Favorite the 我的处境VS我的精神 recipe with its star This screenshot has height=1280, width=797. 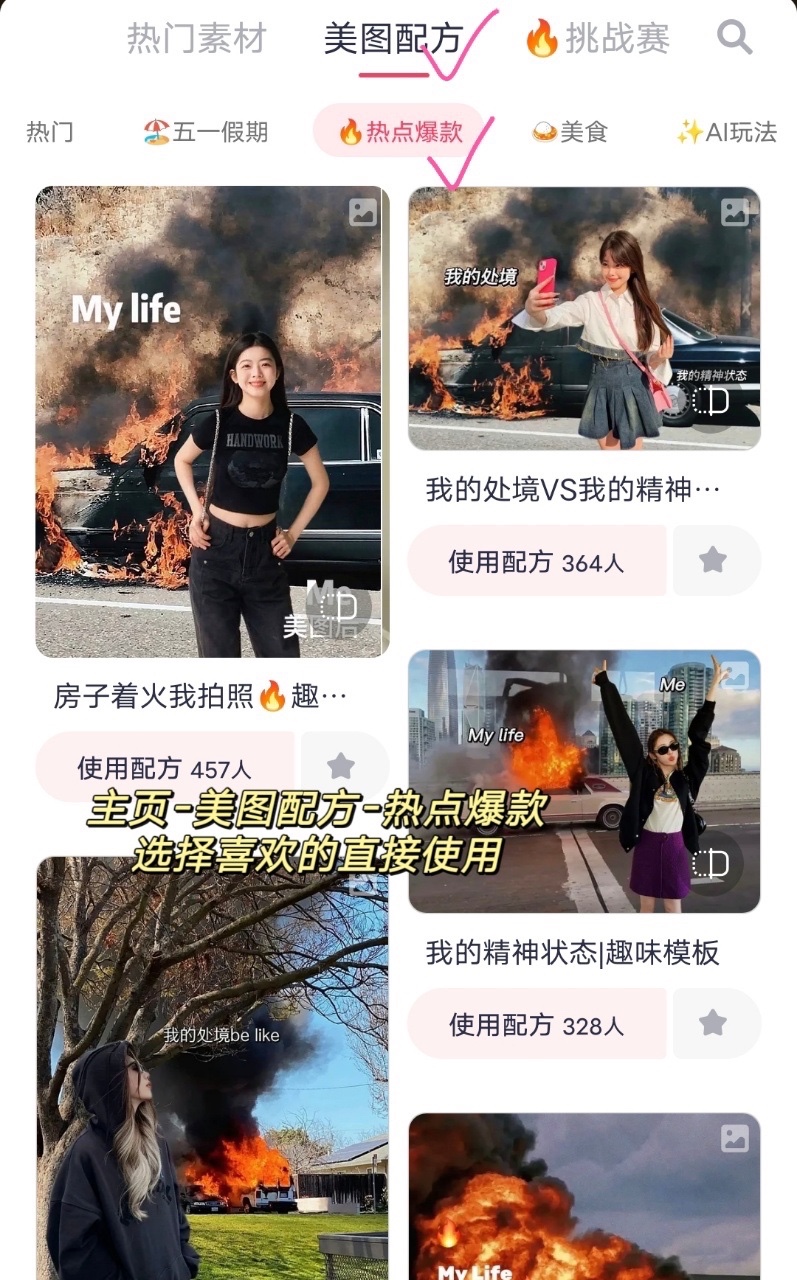point(713,561)
